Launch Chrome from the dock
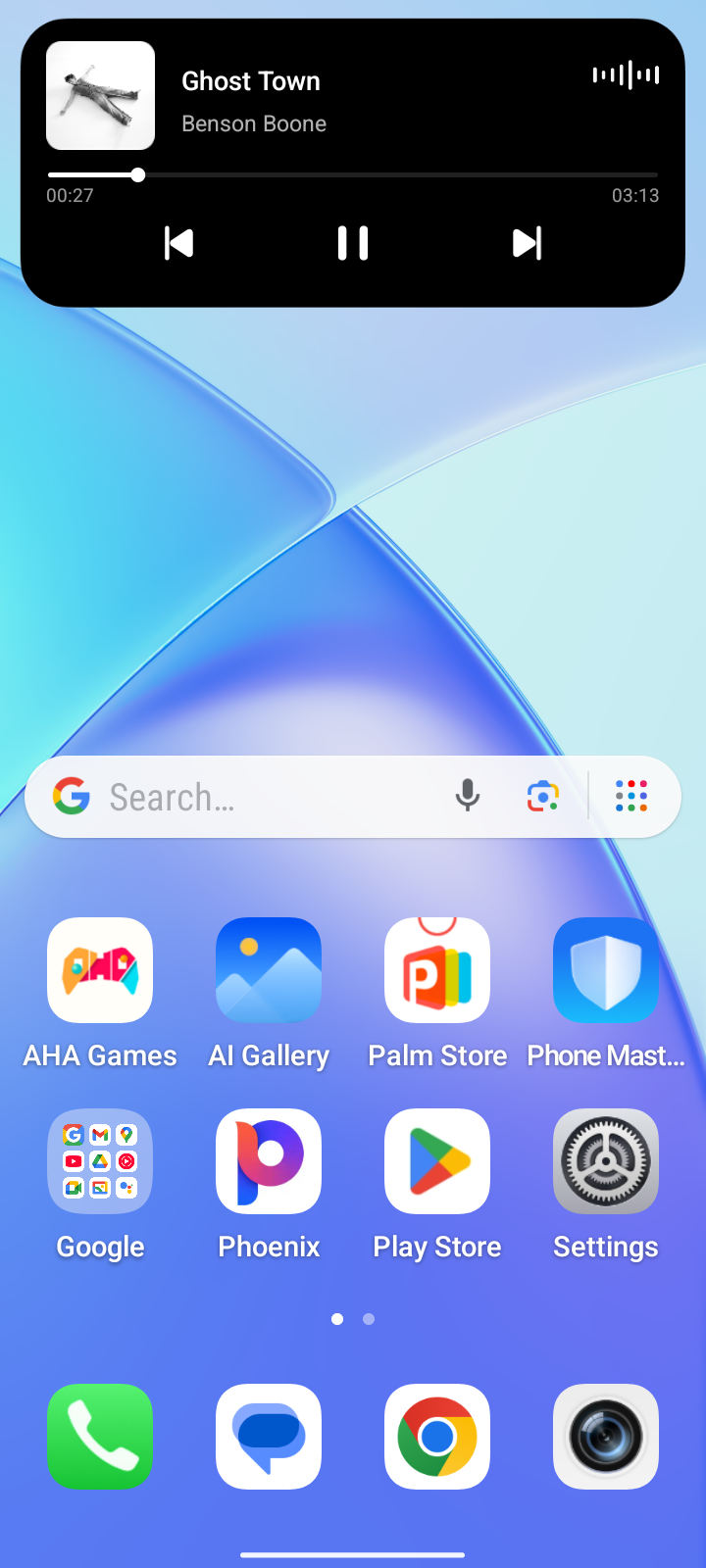This screenshot has height=1568, width=706. tap(437, 1437)
